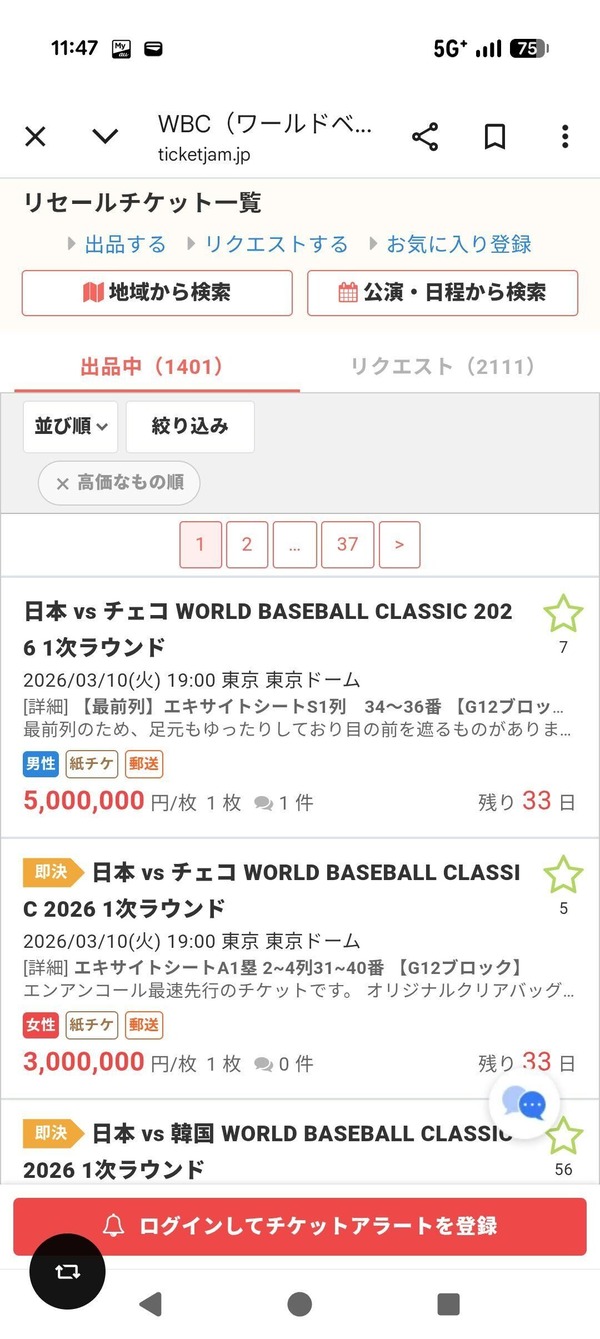This screenshot has height=1339, width=600.
Task: Jump to page 37 of listings
Action: point(347,545)
